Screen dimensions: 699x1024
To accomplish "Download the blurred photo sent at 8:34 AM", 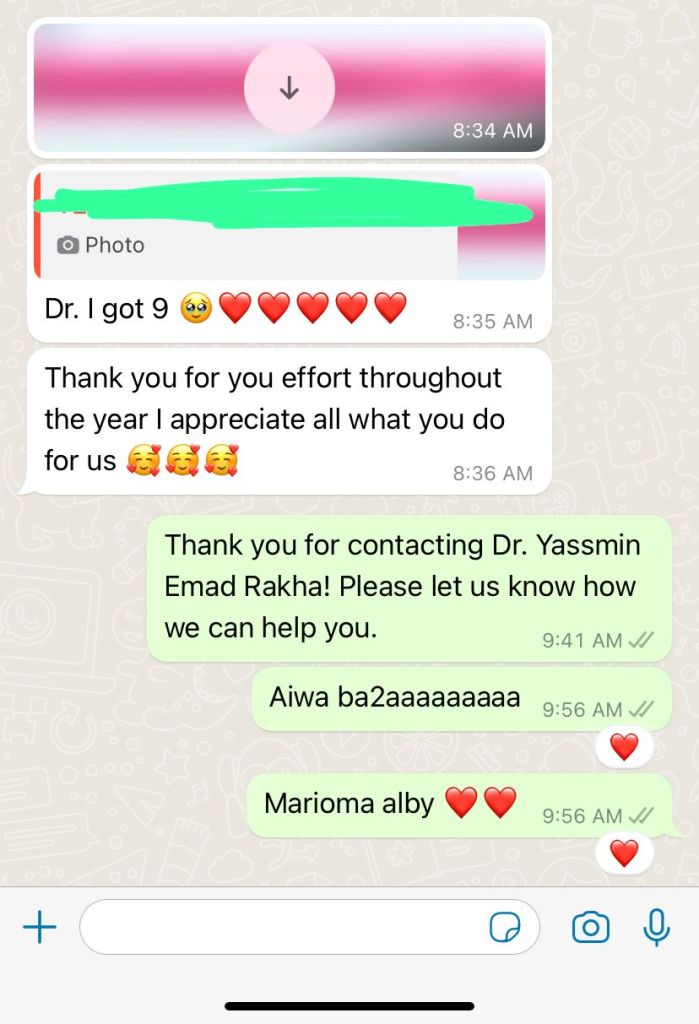I will pos(289,88).
